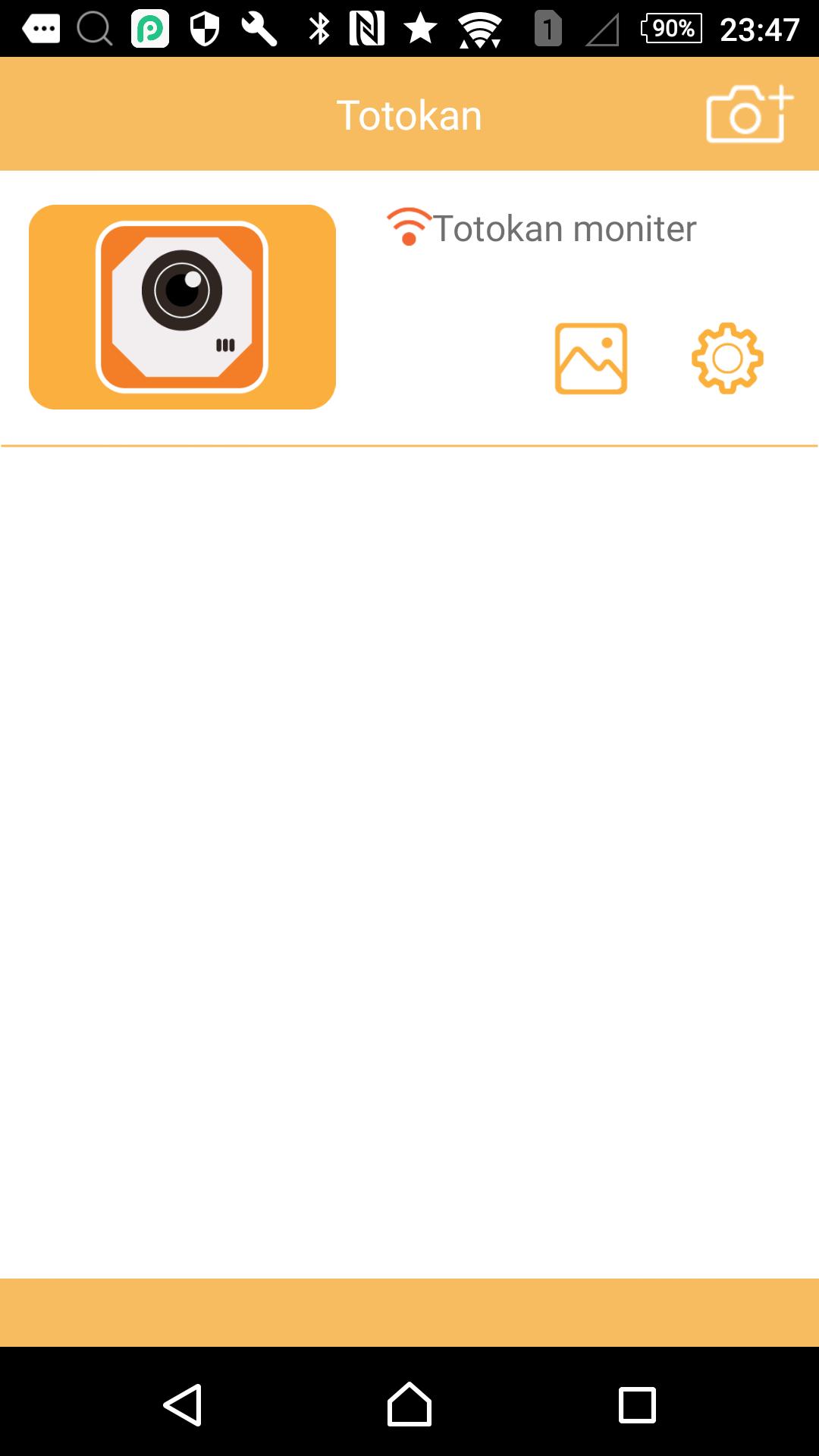Open the Totokan moniter camera feed
Image resolution: width=819 pixels, height=1456 pixels.
(x=182, y=307)
